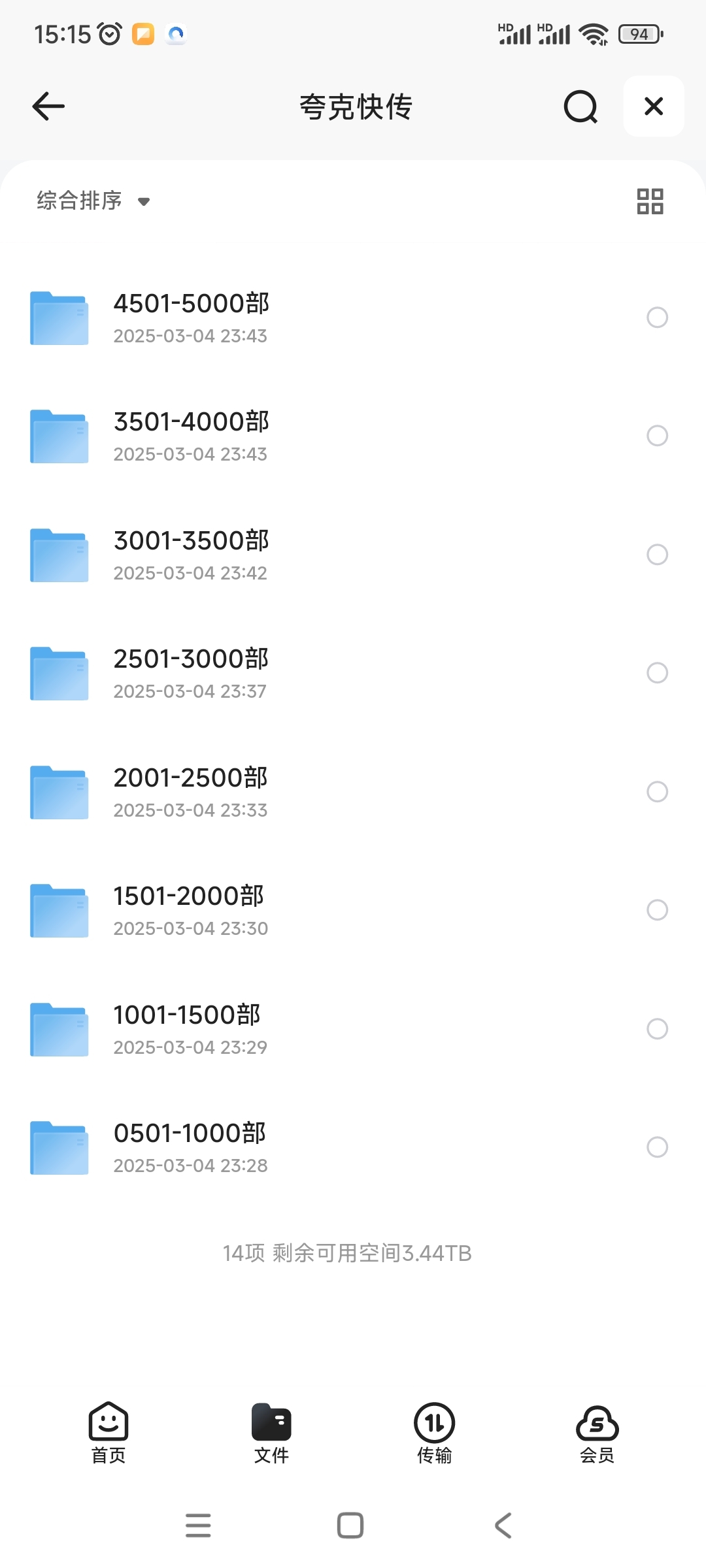Open the 2001-2500部 folder
The width and height of the screenshot is (706, 1568).
click(191, 792)
